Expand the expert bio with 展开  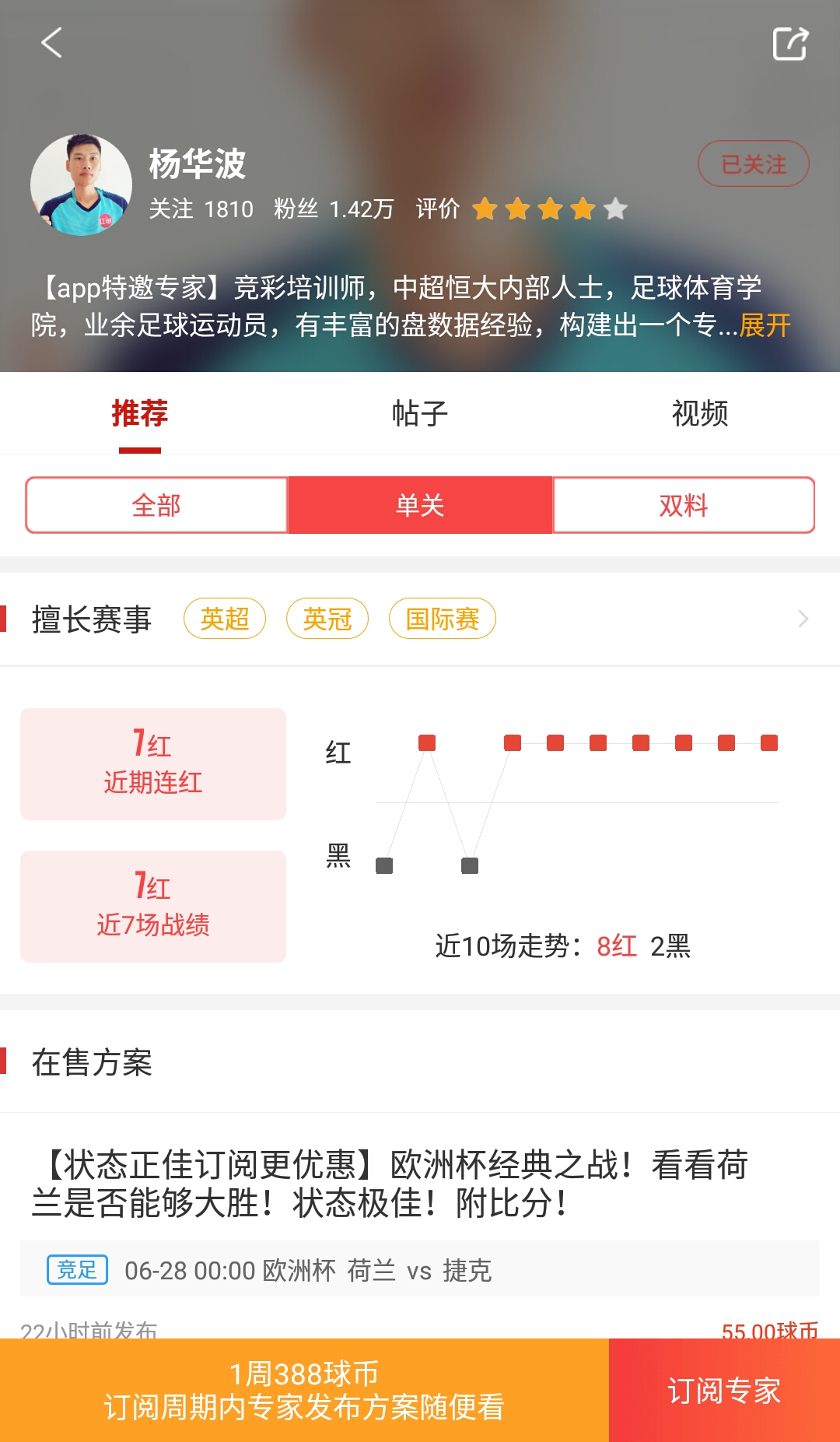coord(765,325)
